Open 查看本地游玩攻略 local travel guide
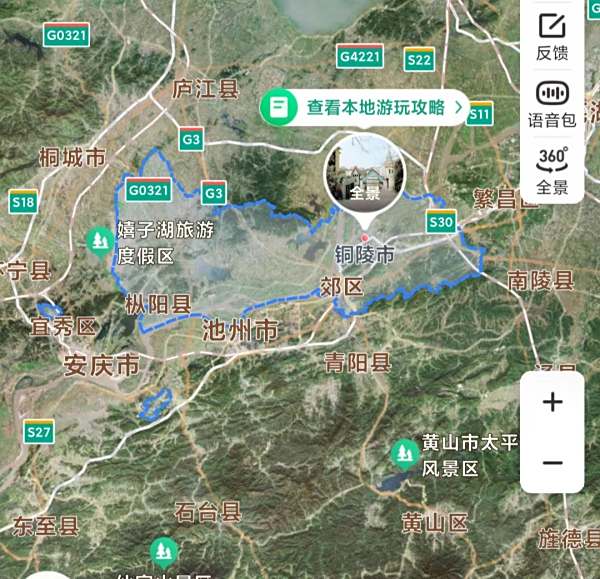The width and height of the screenshot is (600, 579). (x=365, y=107)
